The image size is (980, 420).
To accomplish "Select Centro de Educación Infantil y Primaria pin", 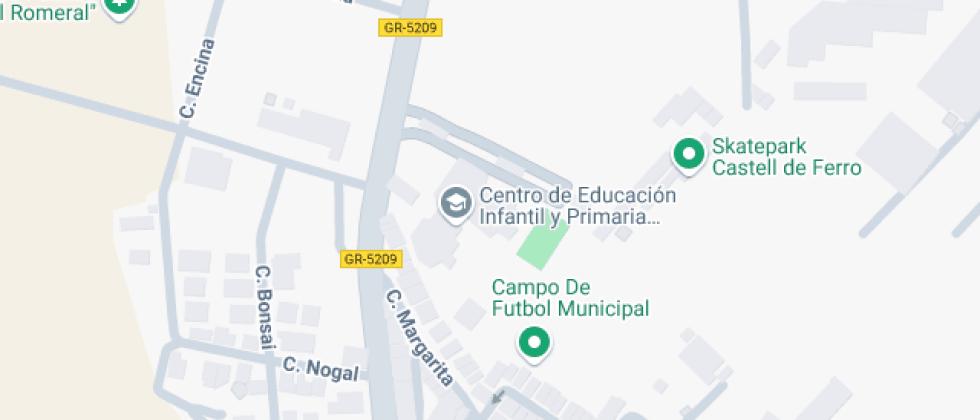I will (x=456, y=202).
